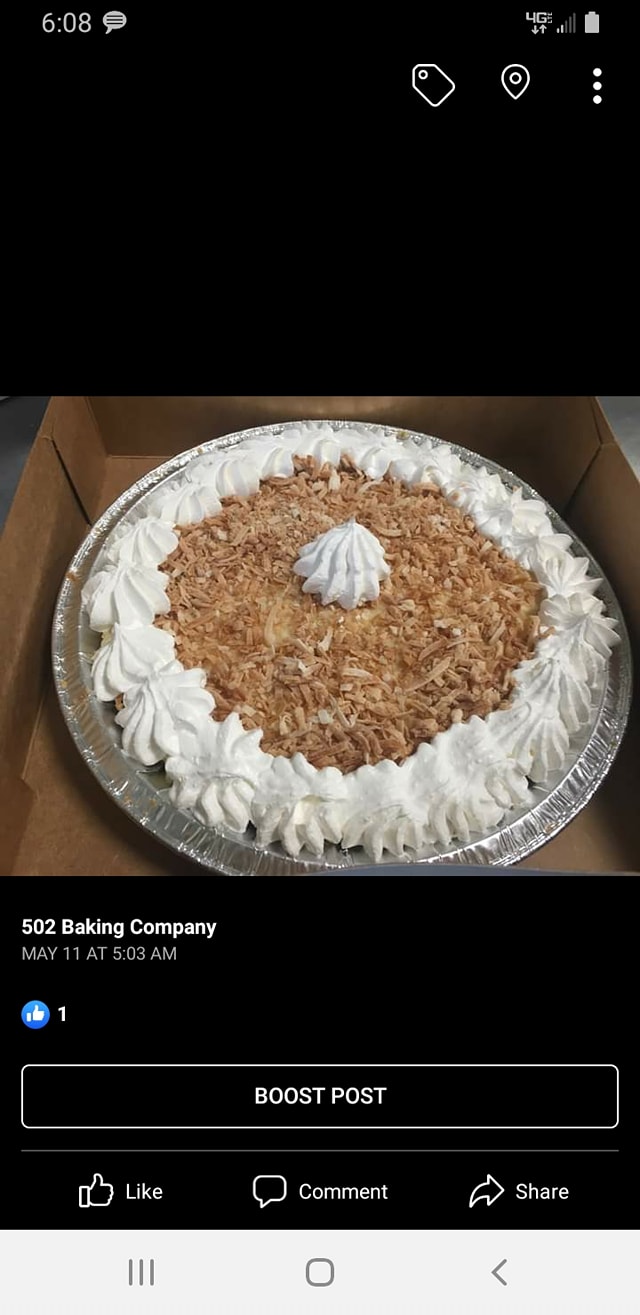Comment on this photo
Image resolution: width=640 pixels, height=1315 pixels.
[320, 1191]
